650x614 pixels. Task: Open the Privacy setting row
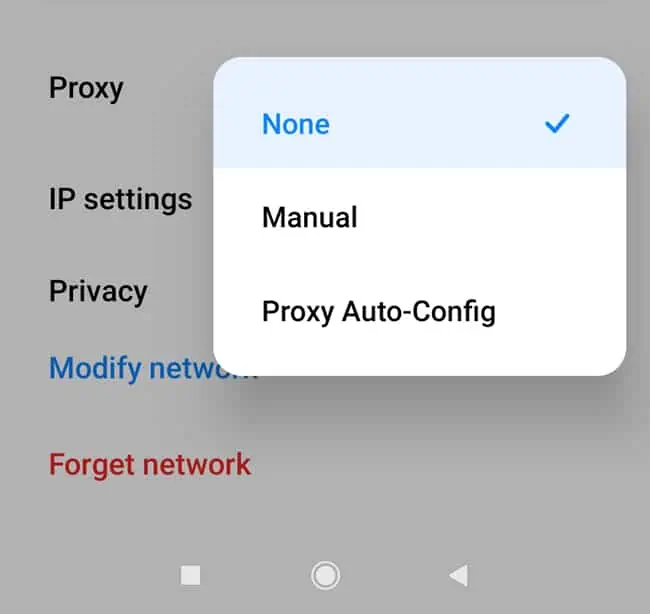(x=98, y=291)
